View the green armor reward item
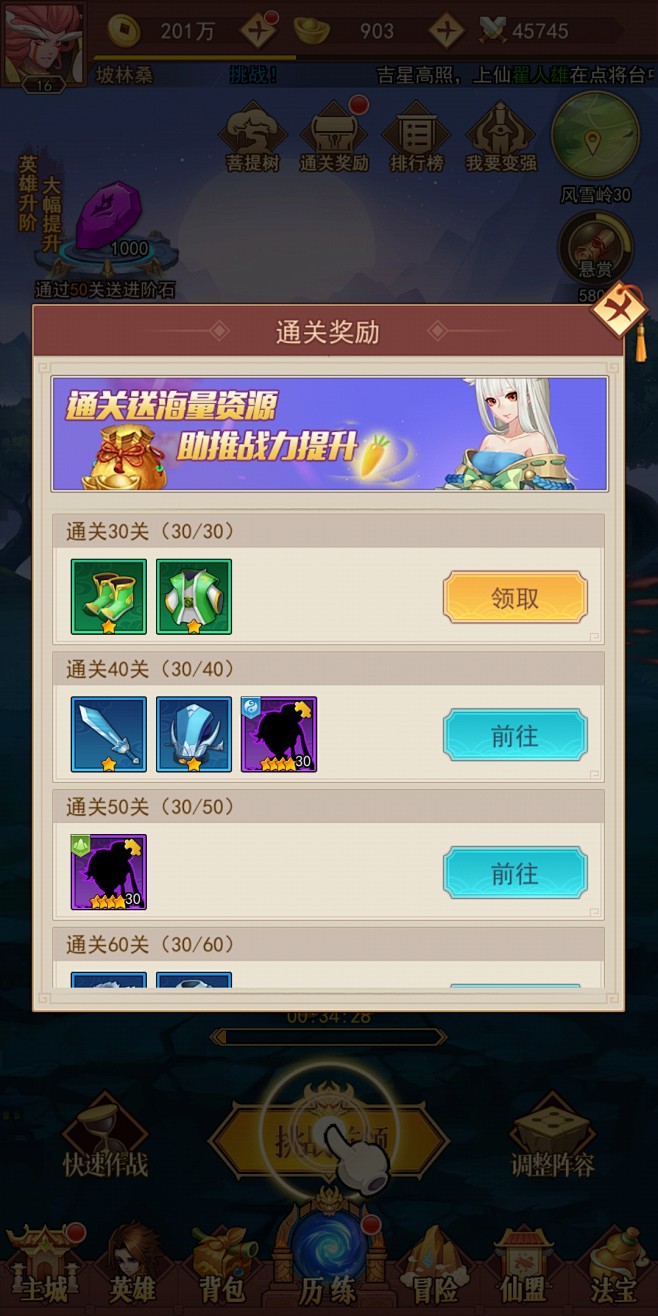This screenshot has height=1316, width=658. coord(194,597)
